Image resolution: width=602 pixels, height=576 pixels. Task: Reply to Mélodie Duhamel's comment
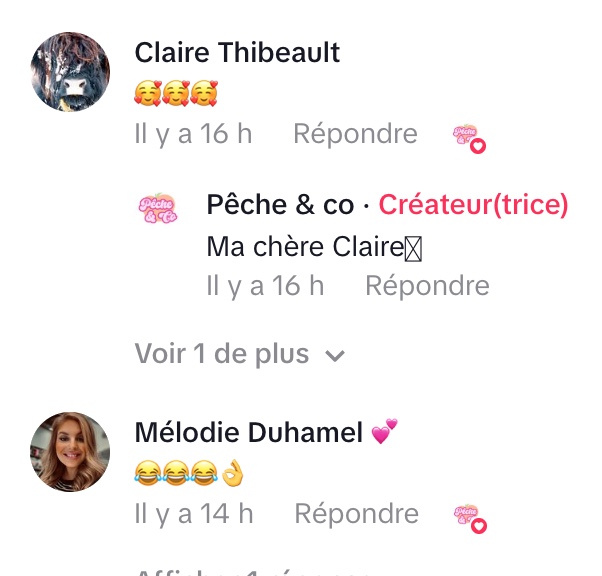(x=356, y=513)
